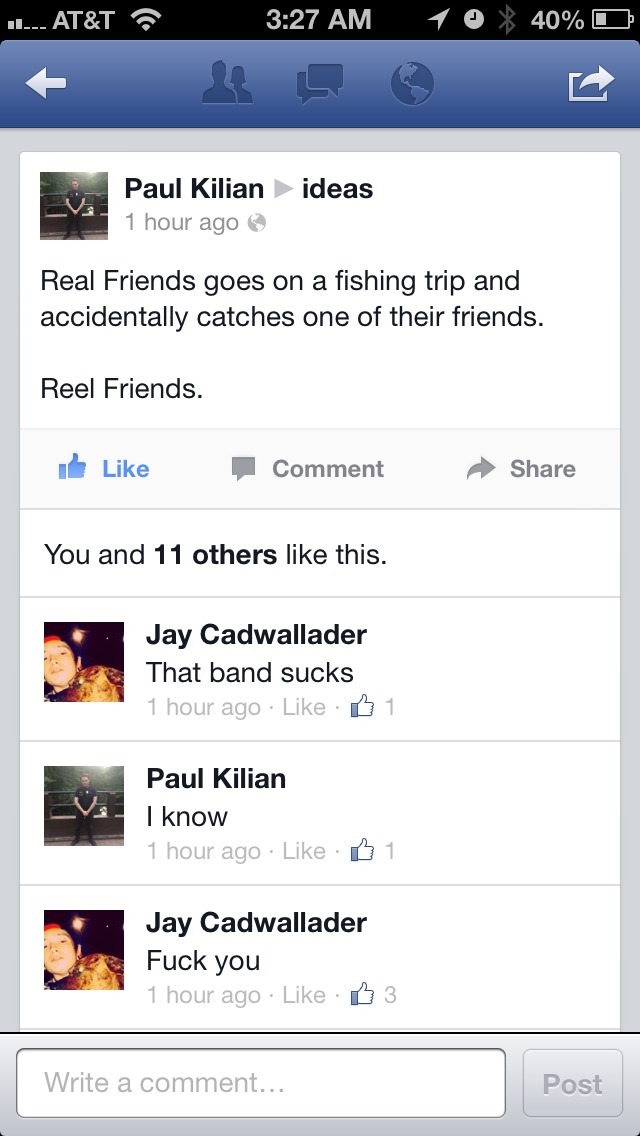Like Paul Kilian's post
The height and width of the screenshot is (1136, 640).
click(104, 469)
